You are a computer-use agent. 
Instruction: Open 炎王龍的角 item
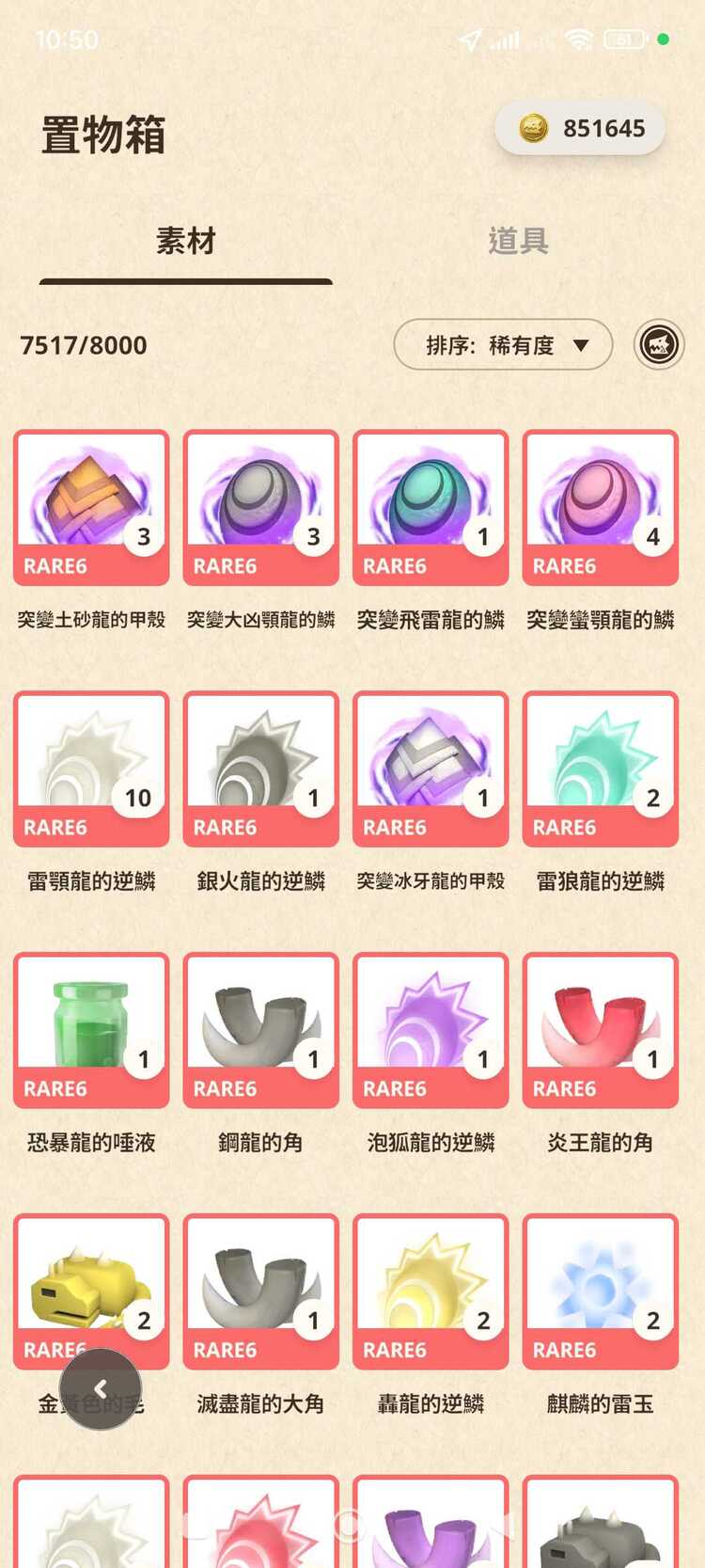[600, 1031]
